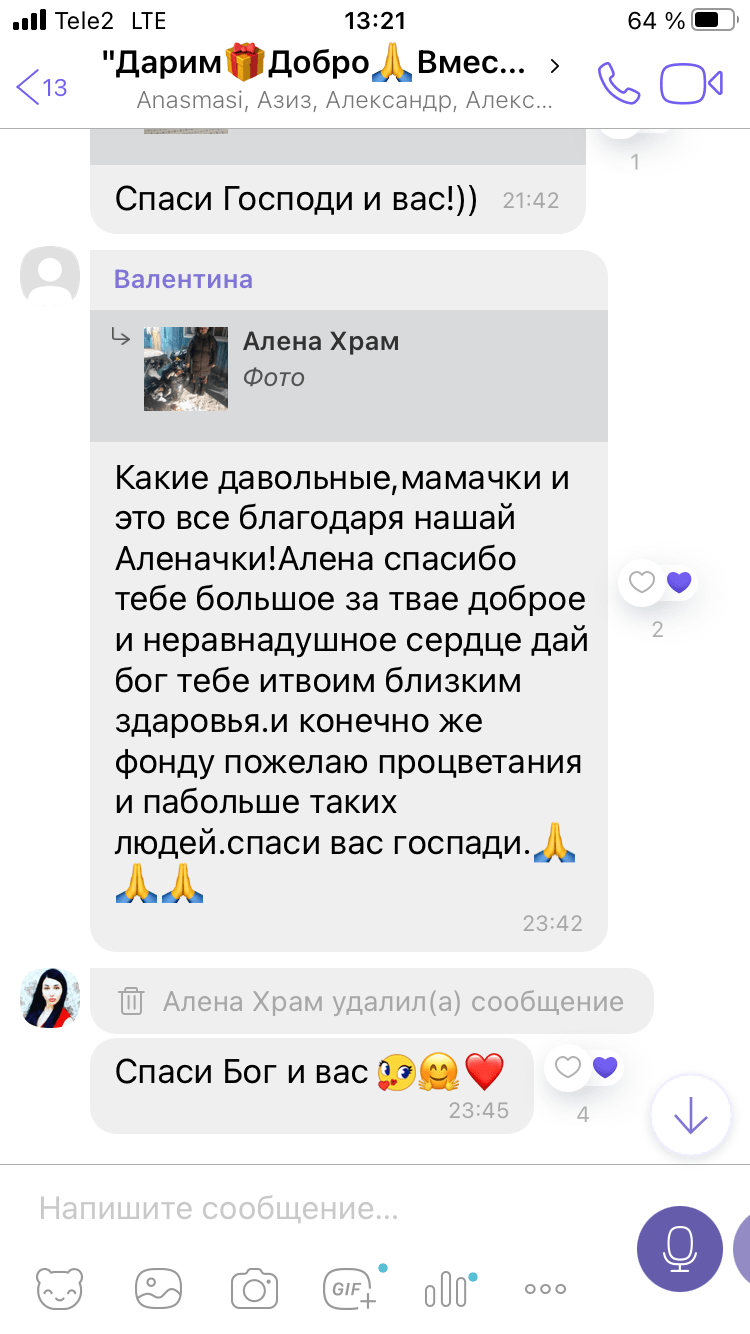Open the sticker panel

59,1288
